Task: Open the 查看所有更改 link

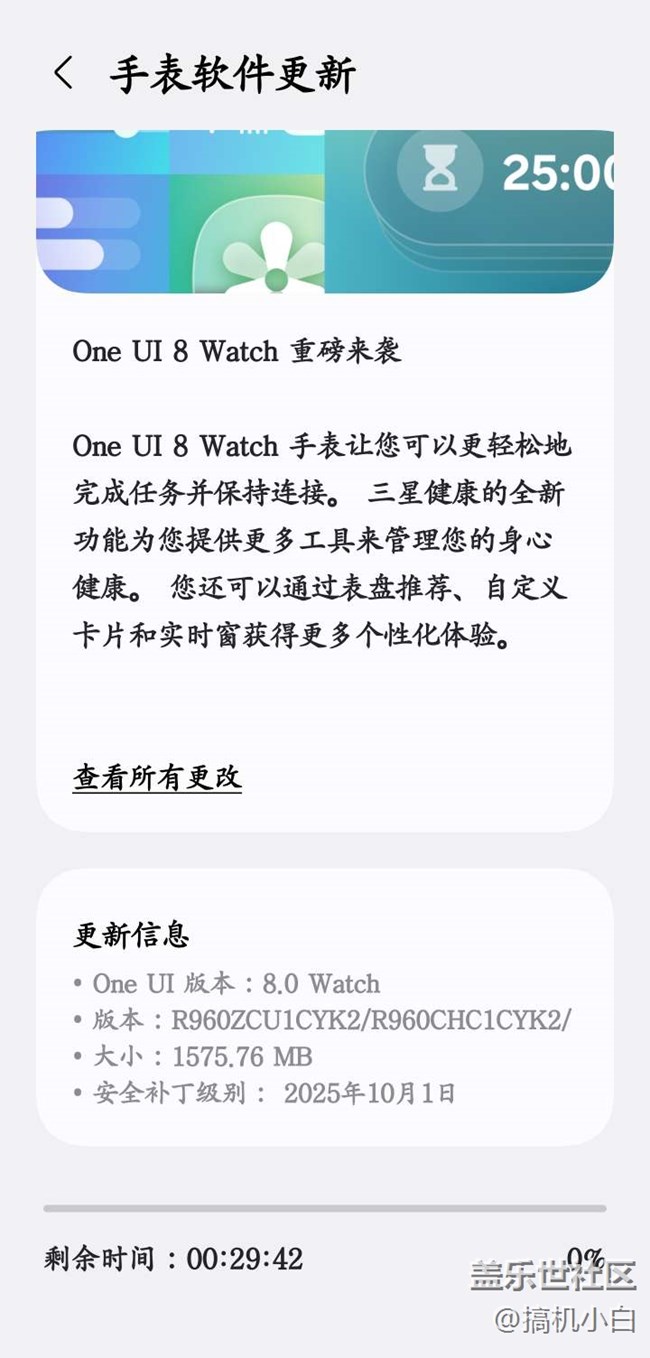Action: coord(157,777)
